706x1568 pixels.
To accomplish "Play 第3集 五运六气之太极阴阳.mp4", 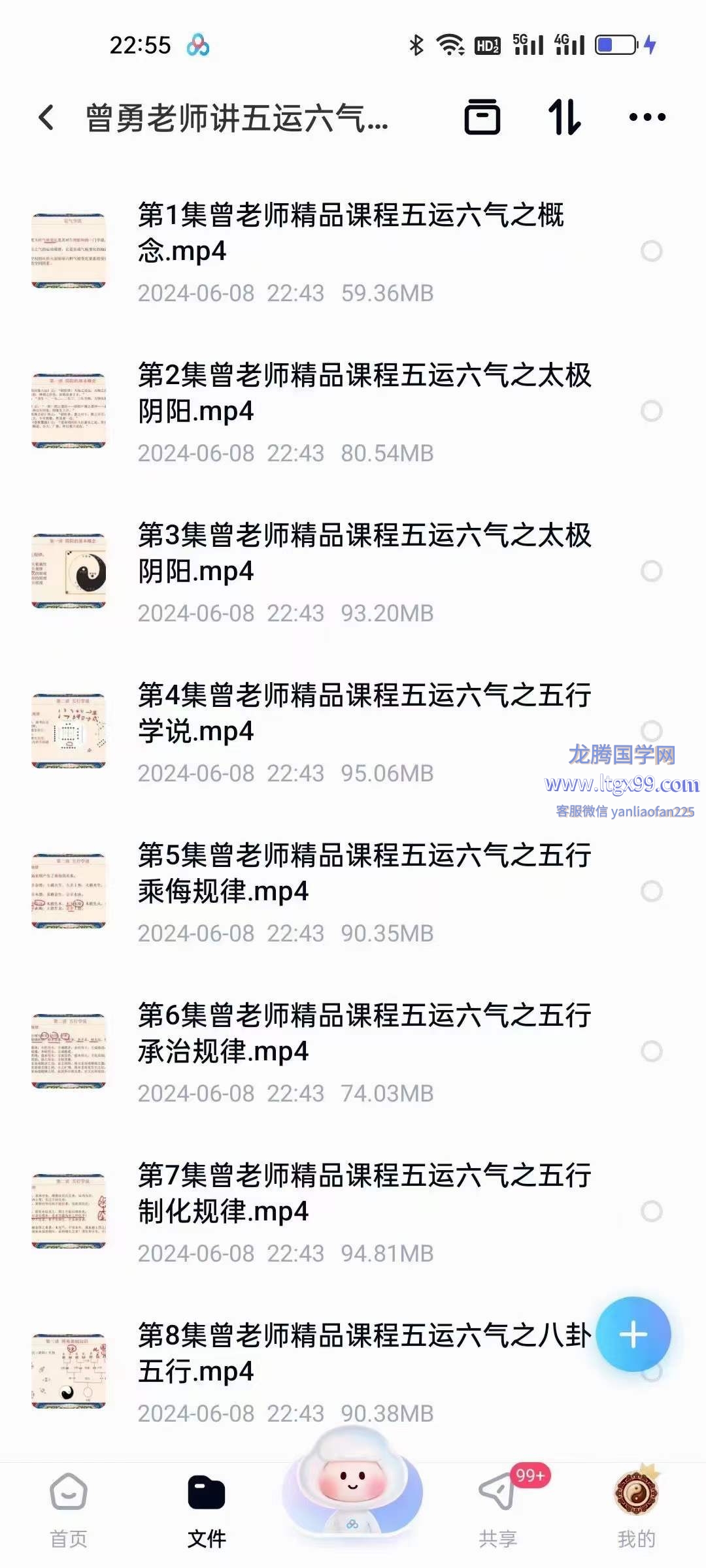I will (x=363, y=553).
